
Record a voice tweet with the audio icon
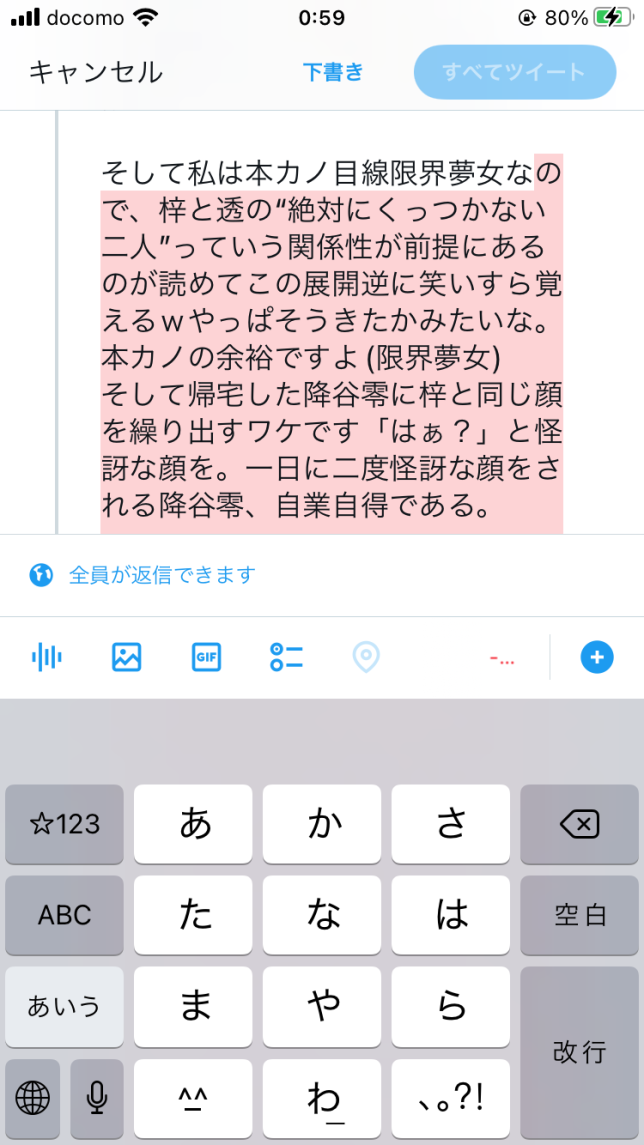click(46, 657)
